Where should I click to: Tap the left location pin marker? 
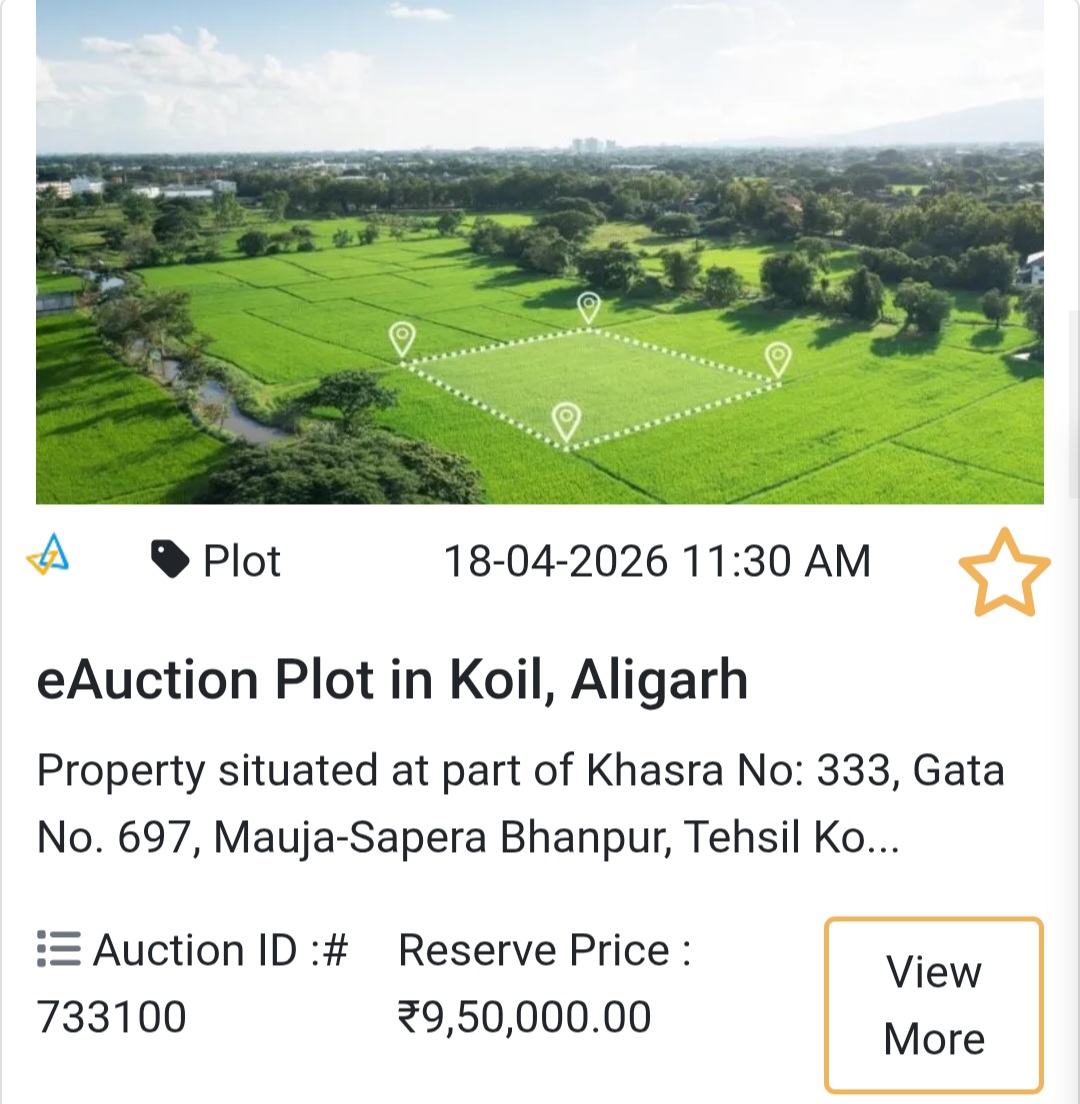(x=403, y=338)
